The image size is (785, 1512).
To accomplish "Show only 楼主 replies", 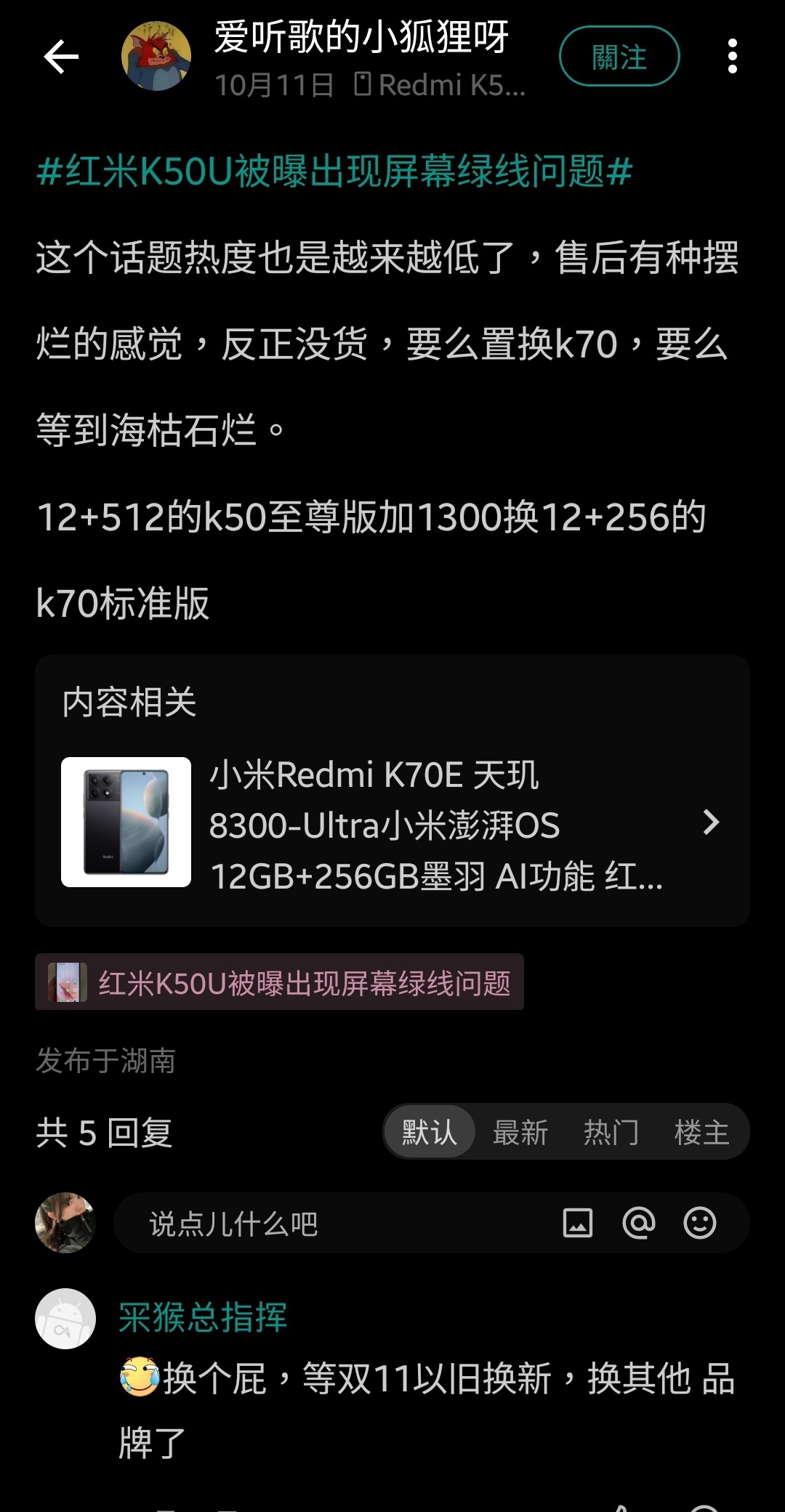I will pyautogui.click(x=701, y=1132).
